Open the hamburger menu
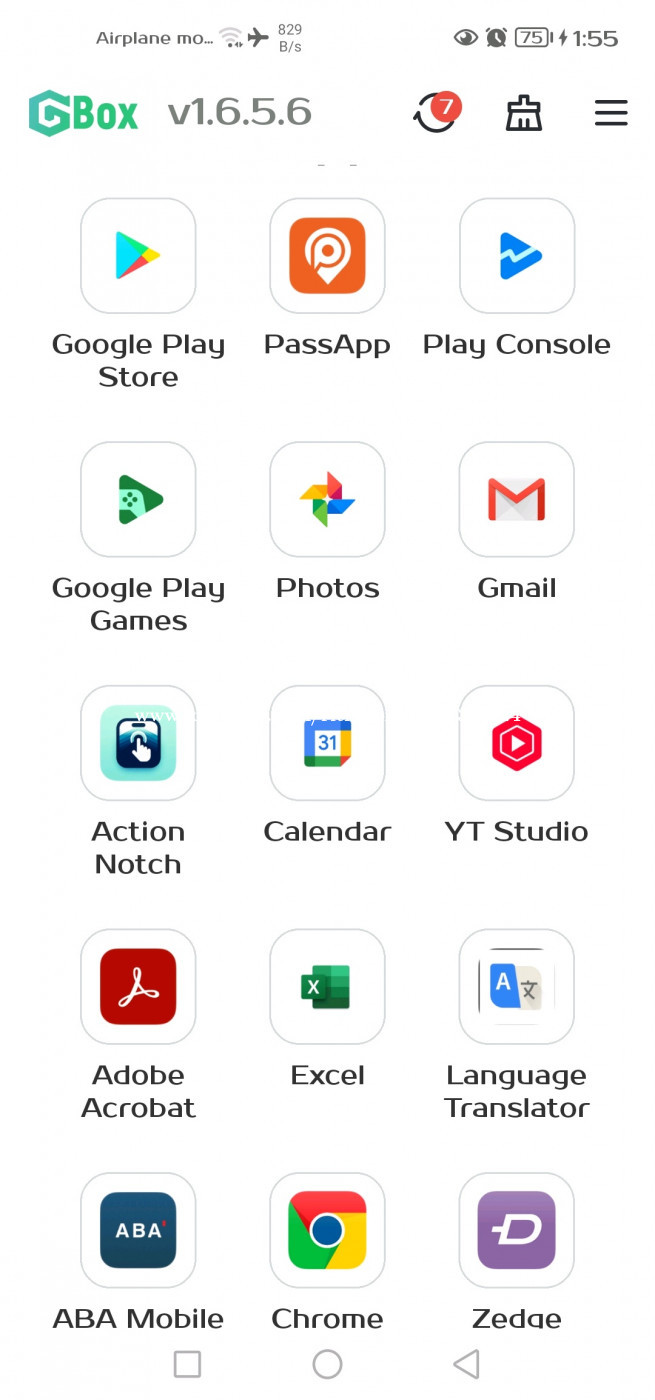Screen dimensions: 655x1400 611,113
